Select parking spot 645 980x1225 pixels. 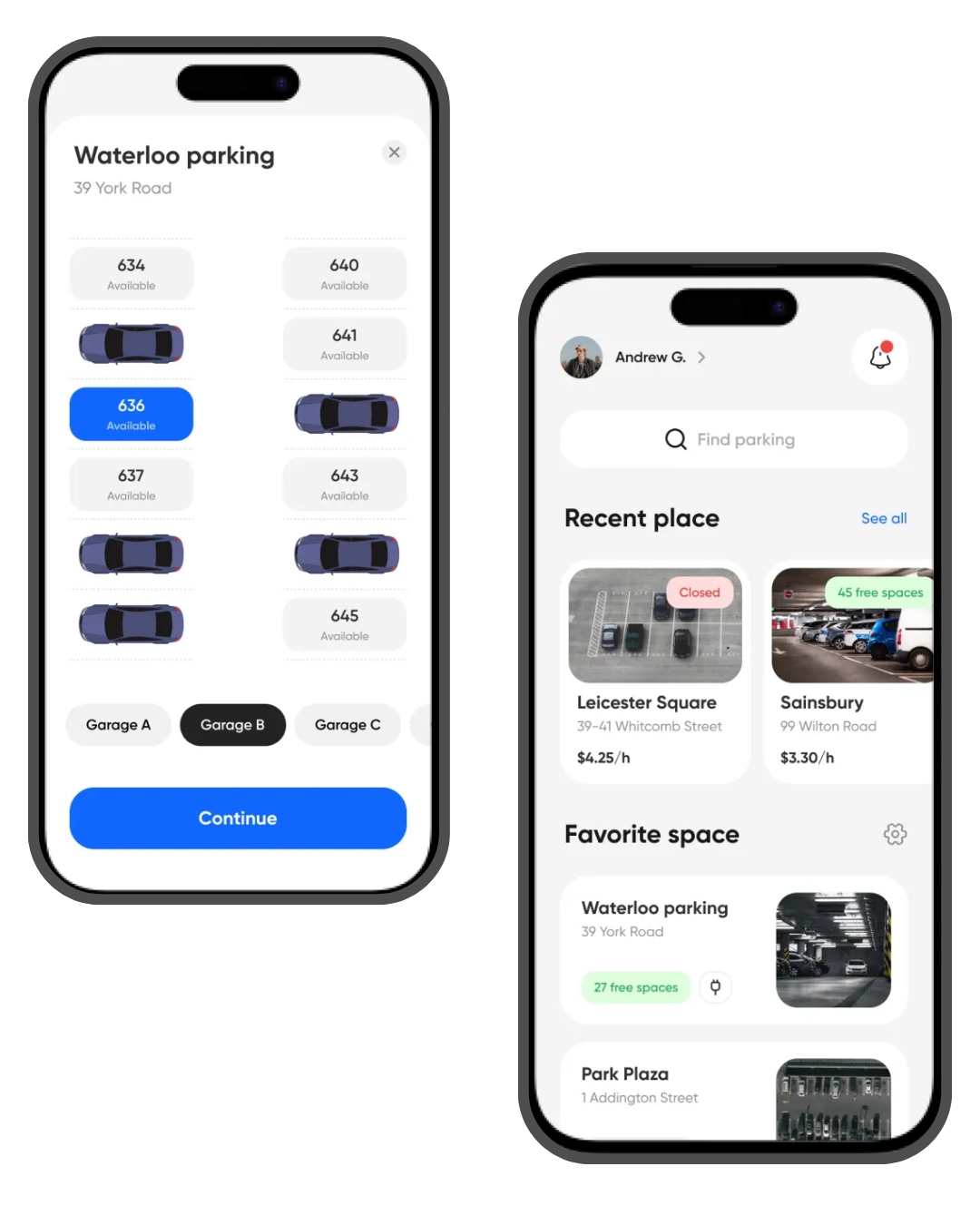345,623
